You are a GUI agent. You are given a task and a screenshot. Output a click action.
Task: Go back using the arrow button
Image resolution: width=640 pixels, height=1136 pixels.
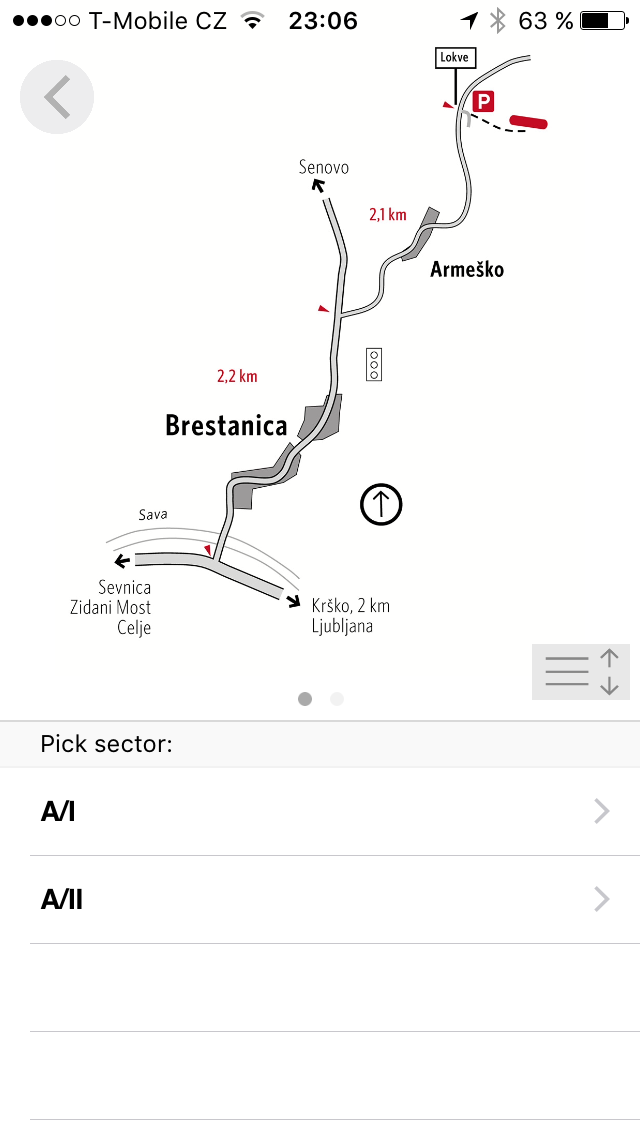(x=57, y=97)
